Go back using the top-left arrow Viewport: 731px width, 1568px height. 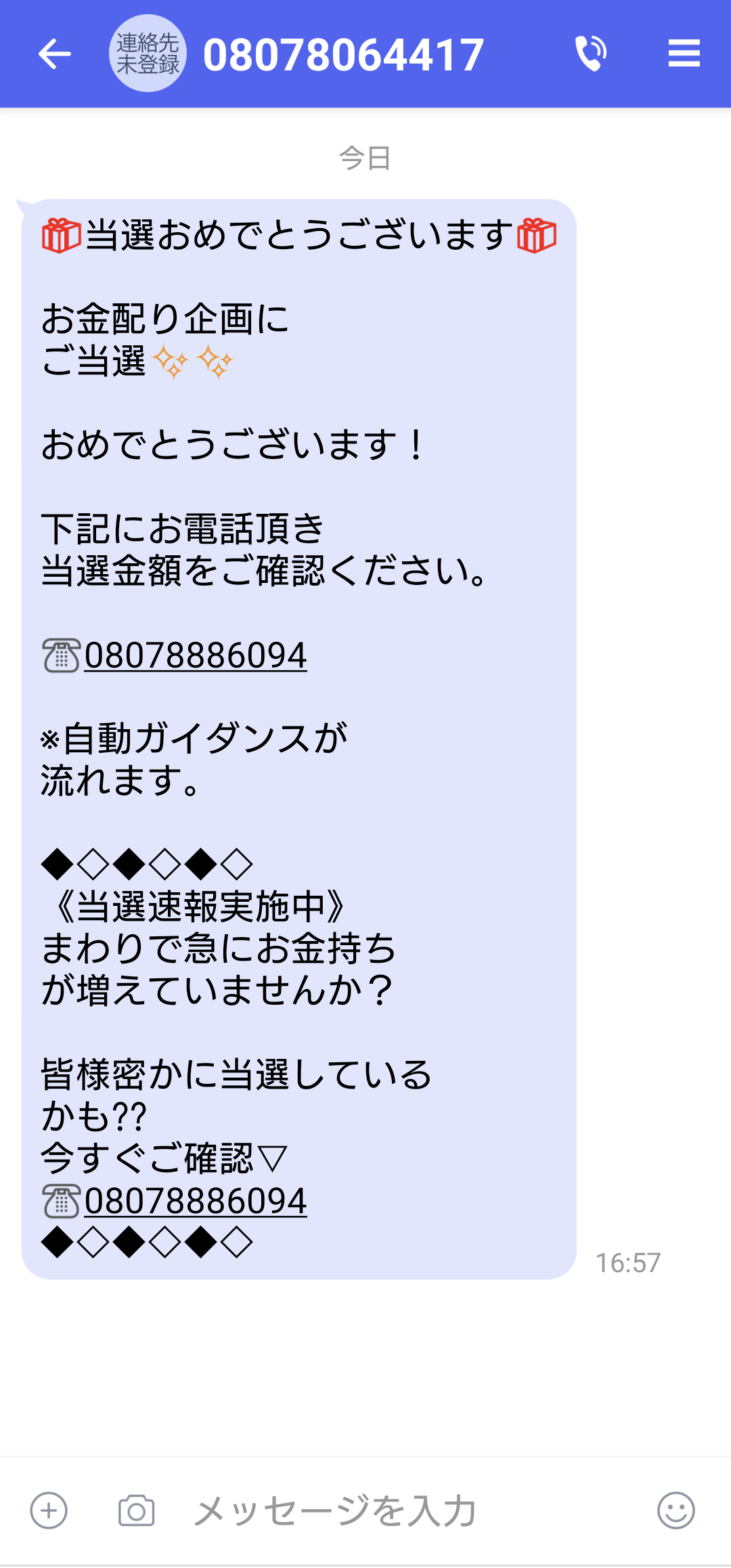point(55,54)
